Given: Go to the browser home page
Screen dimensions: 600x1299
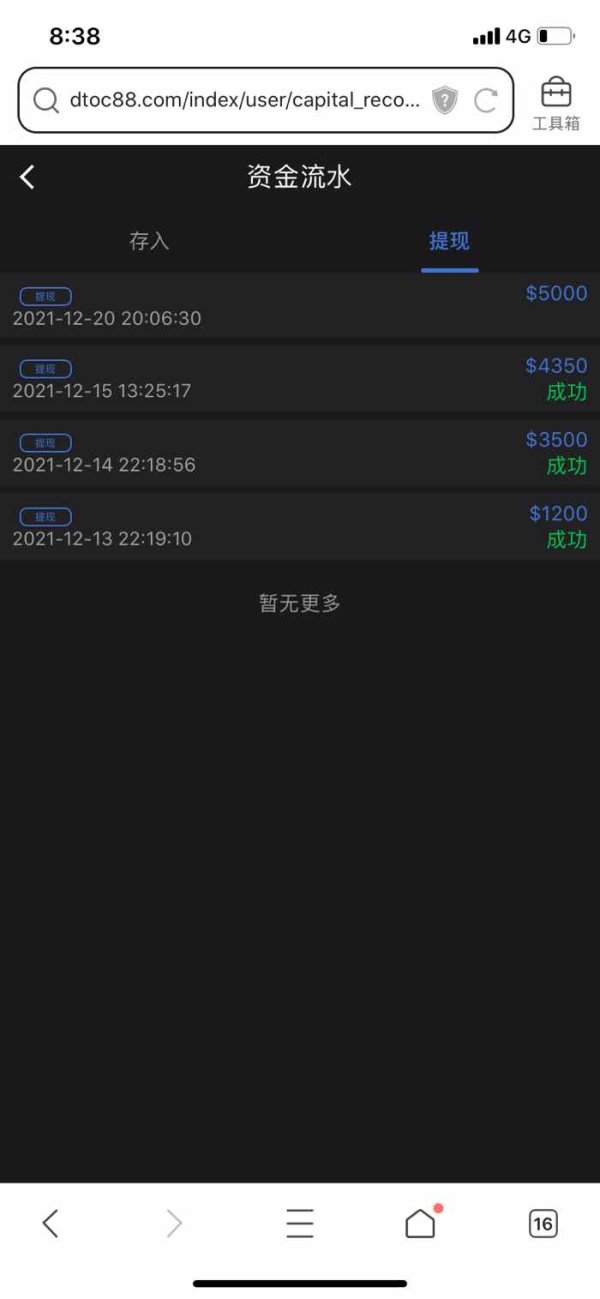Looking at the screenshot, I should click(421, 1222).
